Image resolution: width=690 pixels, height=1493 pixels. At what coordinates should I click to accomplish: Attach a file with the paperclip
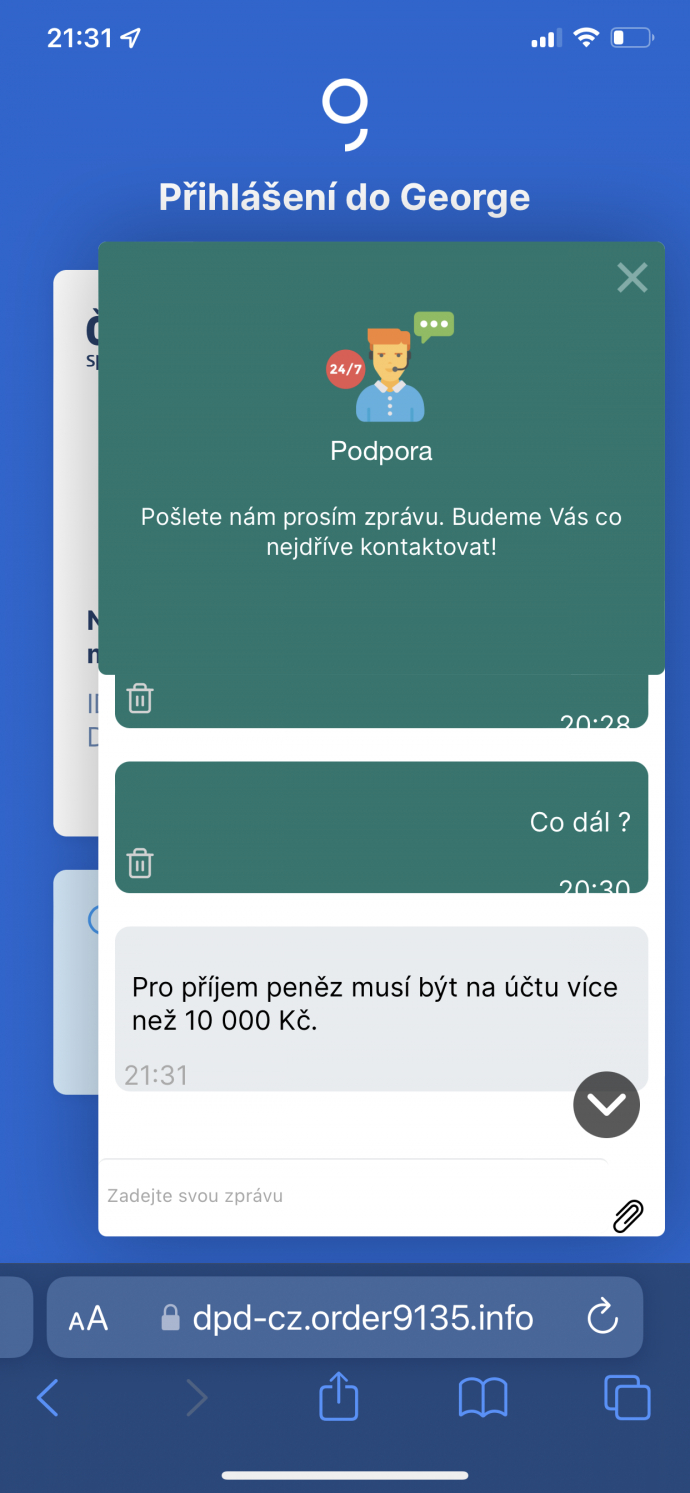pos(628,1216)
